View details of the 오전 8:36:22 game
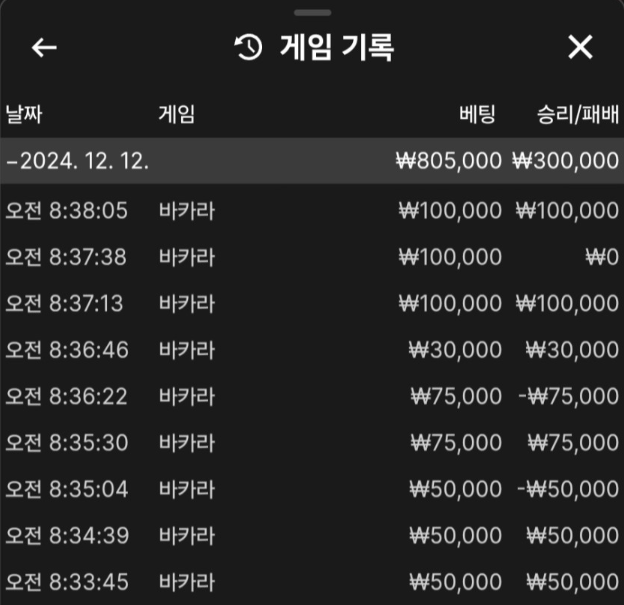This screenshot has height=605, width=624. 311,396
